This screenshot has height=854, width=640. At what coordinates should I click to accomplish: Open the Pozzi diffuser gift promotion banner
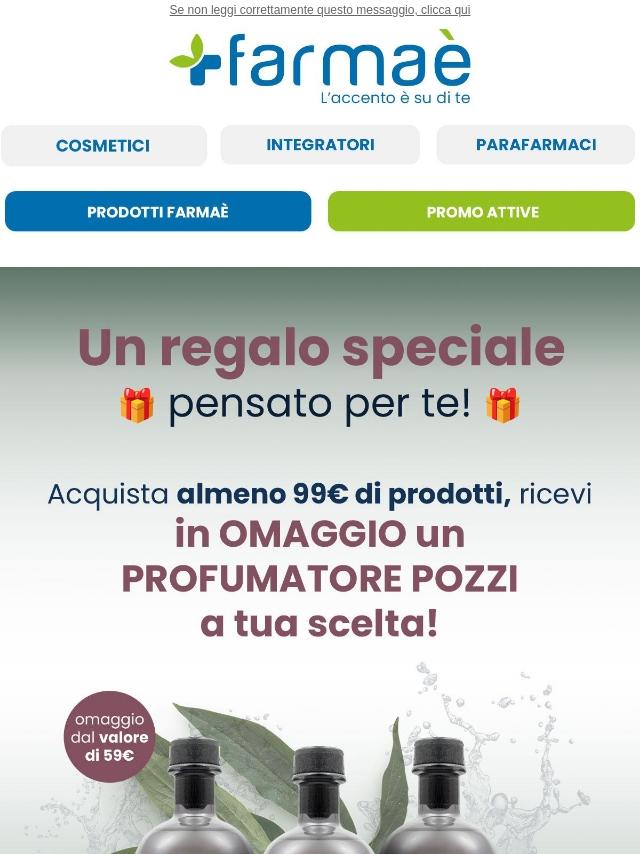click(x=320, y=560)
